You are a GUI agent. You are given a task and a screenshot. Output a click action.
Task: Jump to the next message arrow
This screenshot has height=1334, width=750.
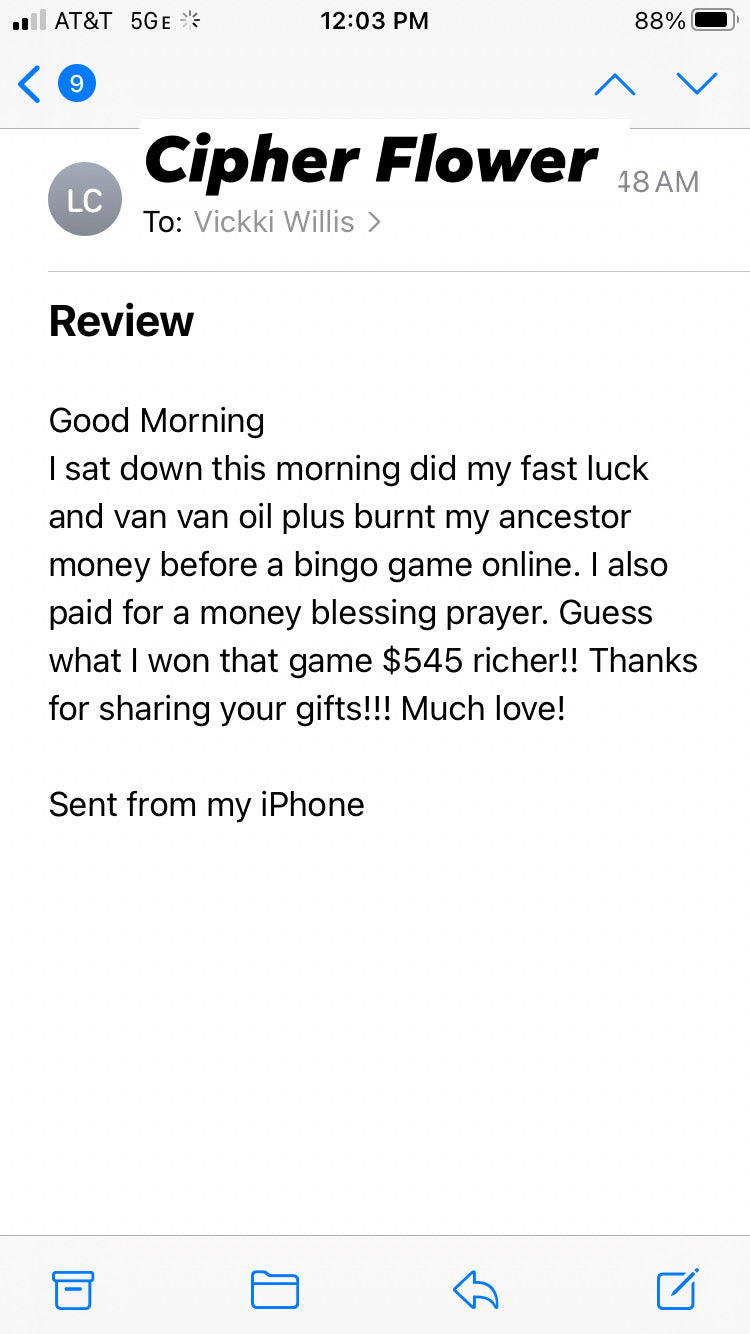pyautogui.click(x=697, y=84)
